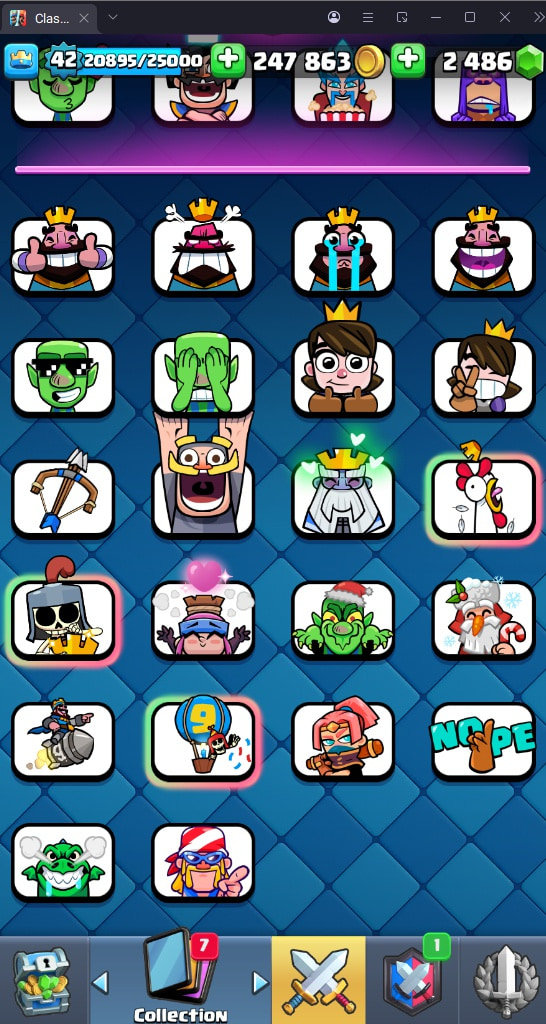
Task: Close the emulator window
Action: tap(504, 18)
